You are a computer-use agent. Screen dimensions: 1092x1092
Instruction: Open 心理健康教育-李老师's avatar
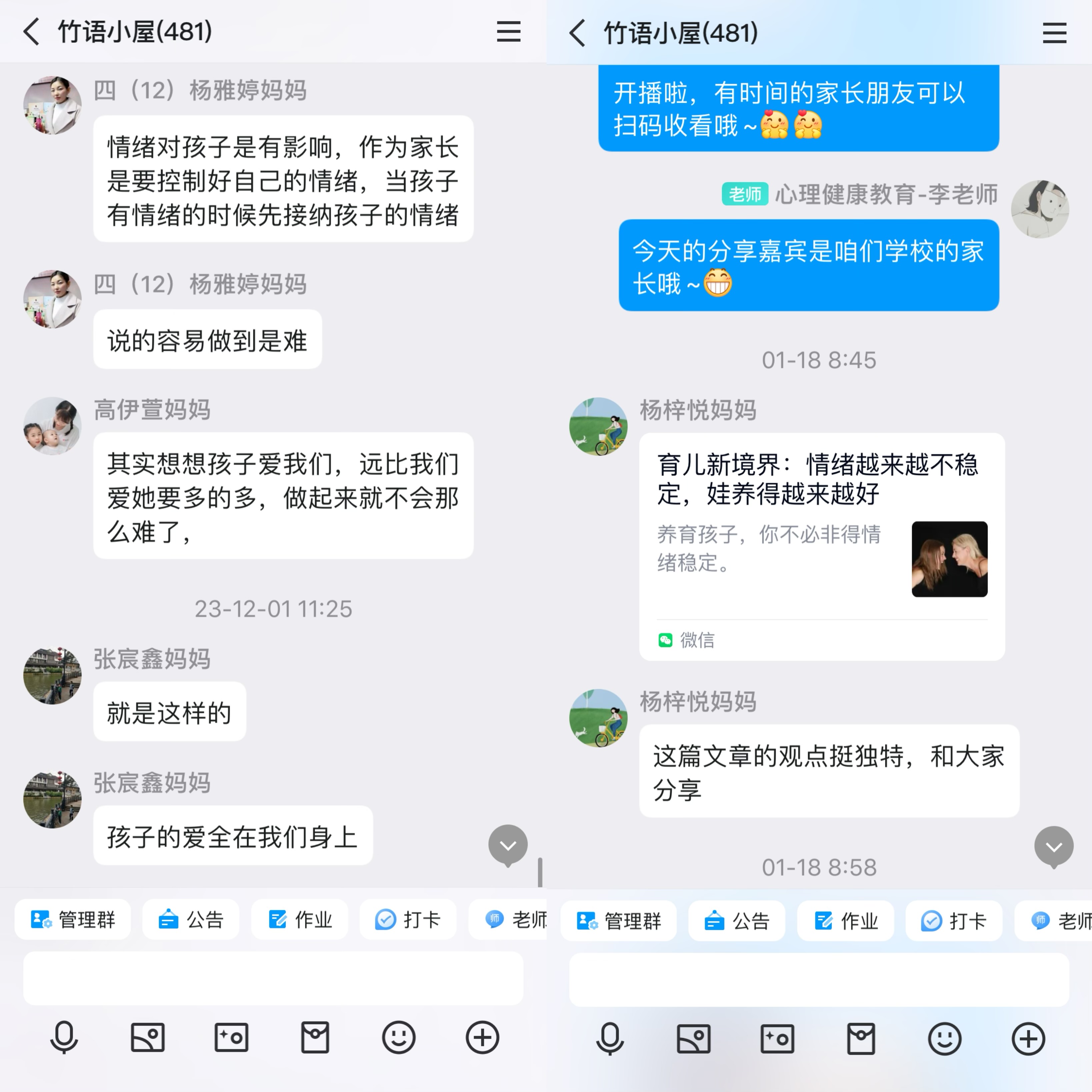1039,209
